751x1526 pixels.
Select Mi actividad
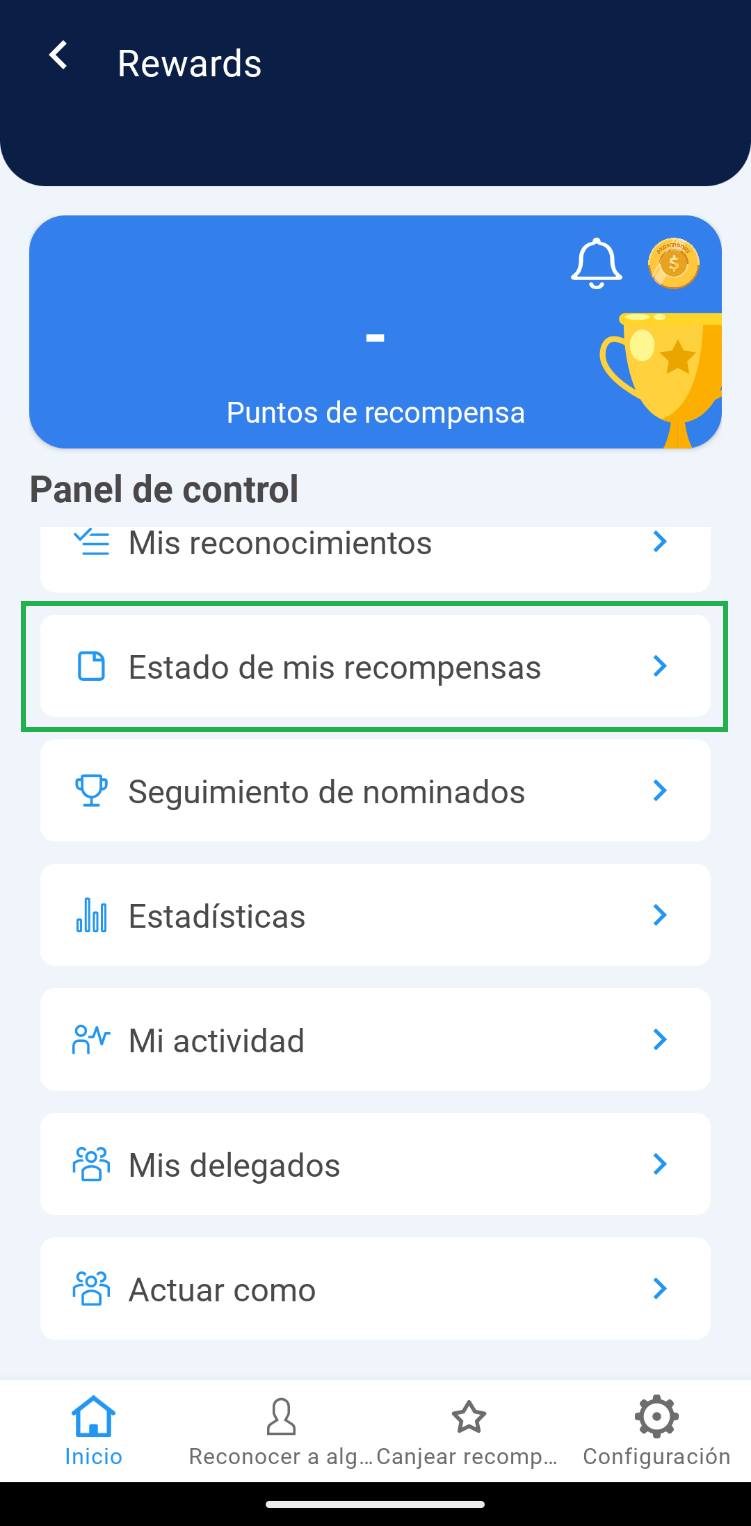click(x=375, y=1040)
